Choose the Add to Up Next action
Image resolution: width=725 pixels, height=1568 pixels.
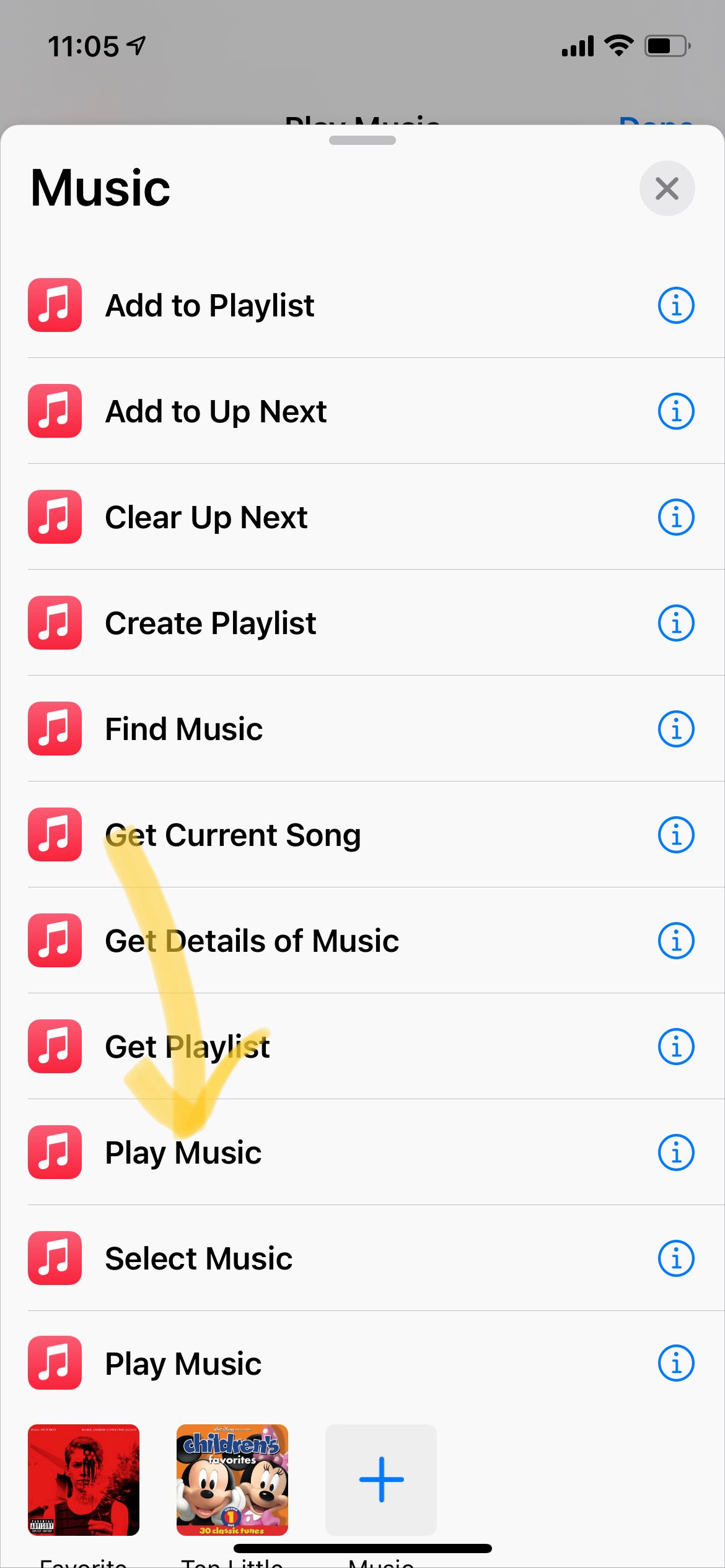point(216,411)
